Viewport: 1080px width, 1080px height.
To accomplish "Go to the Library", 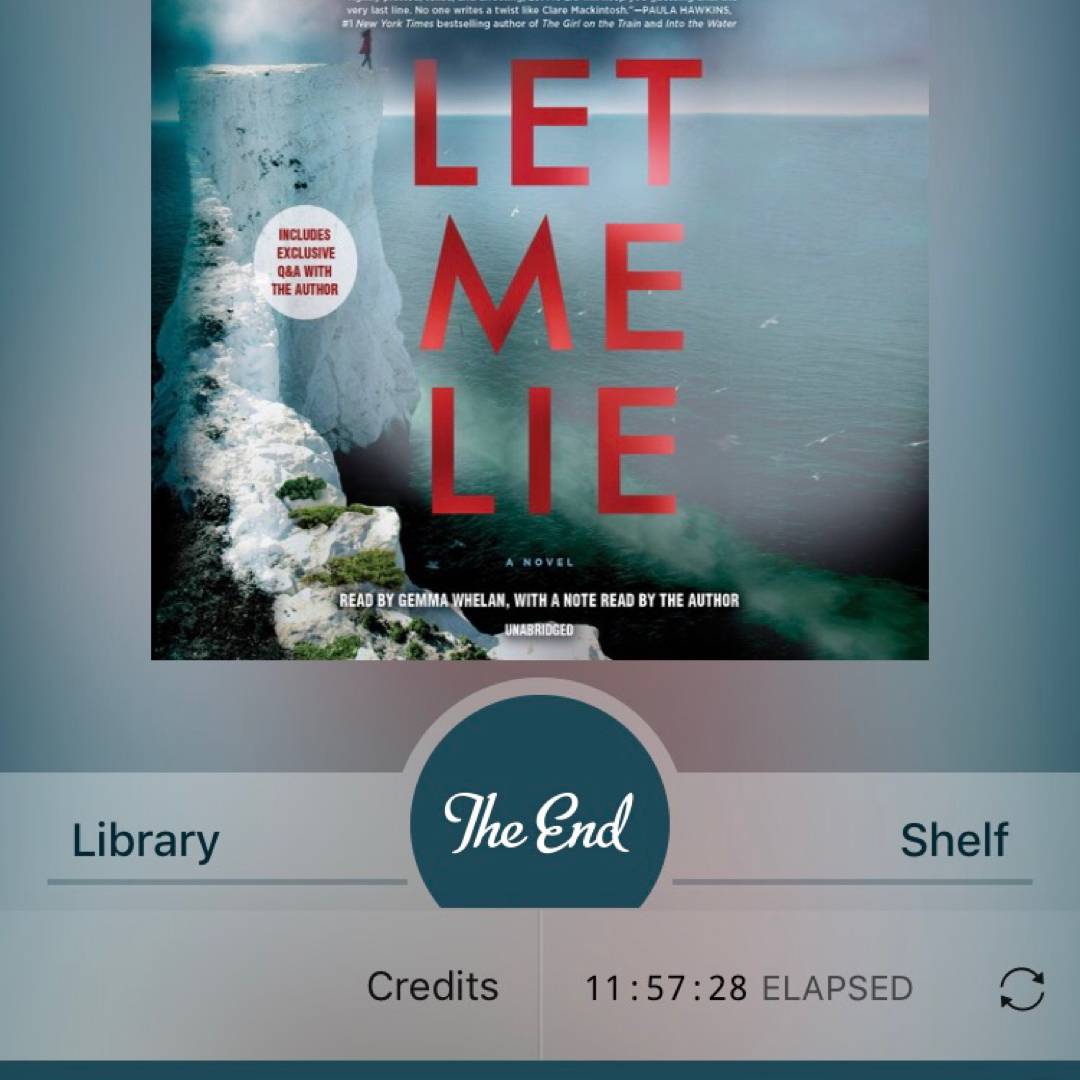I will (x=146, y=841).
